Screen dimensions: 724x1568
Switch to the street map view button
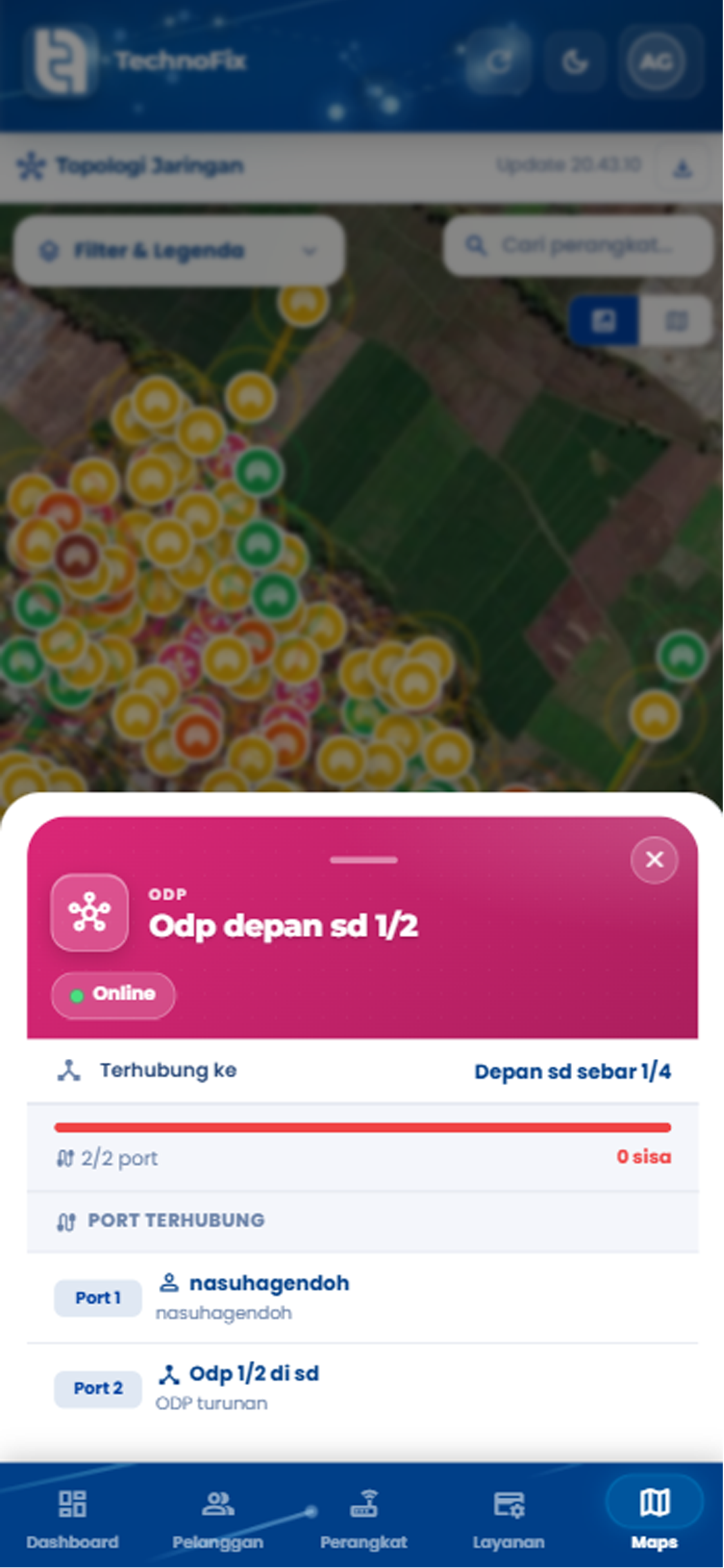point(676,320)
